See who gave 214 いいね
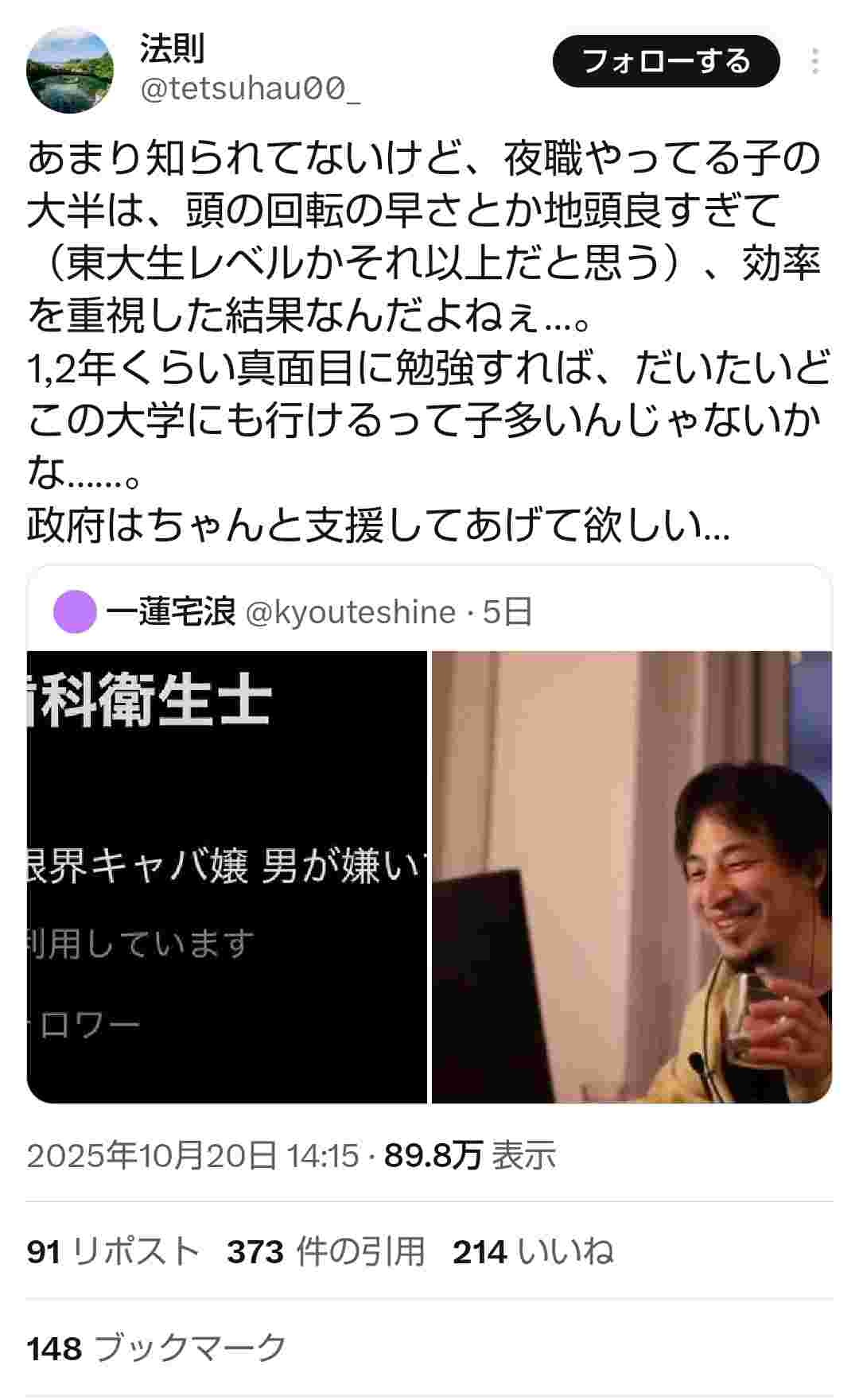The image size is (859, 1400). pos(533,1251)
